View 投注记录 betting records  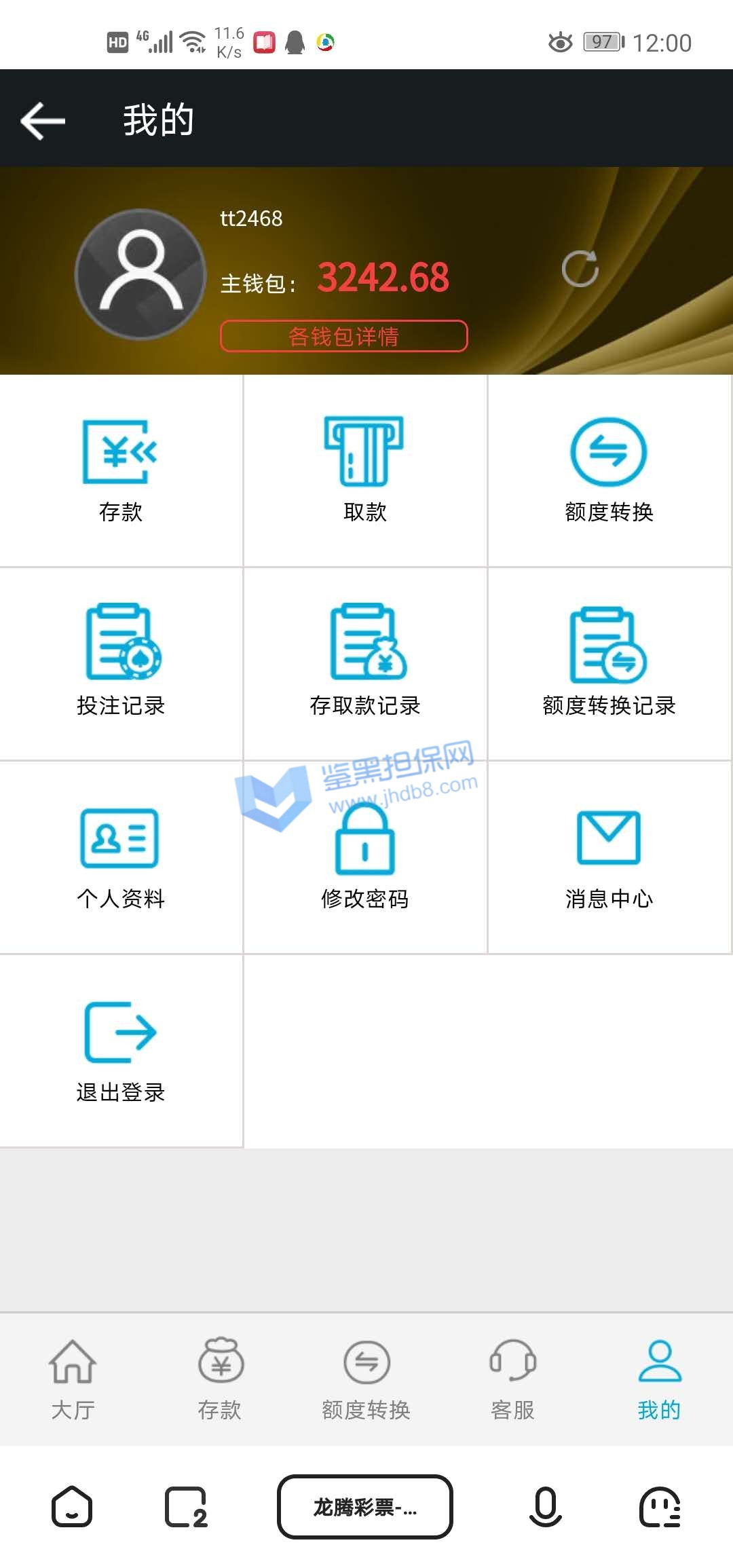pyautogui.click(x=121, y=662)
